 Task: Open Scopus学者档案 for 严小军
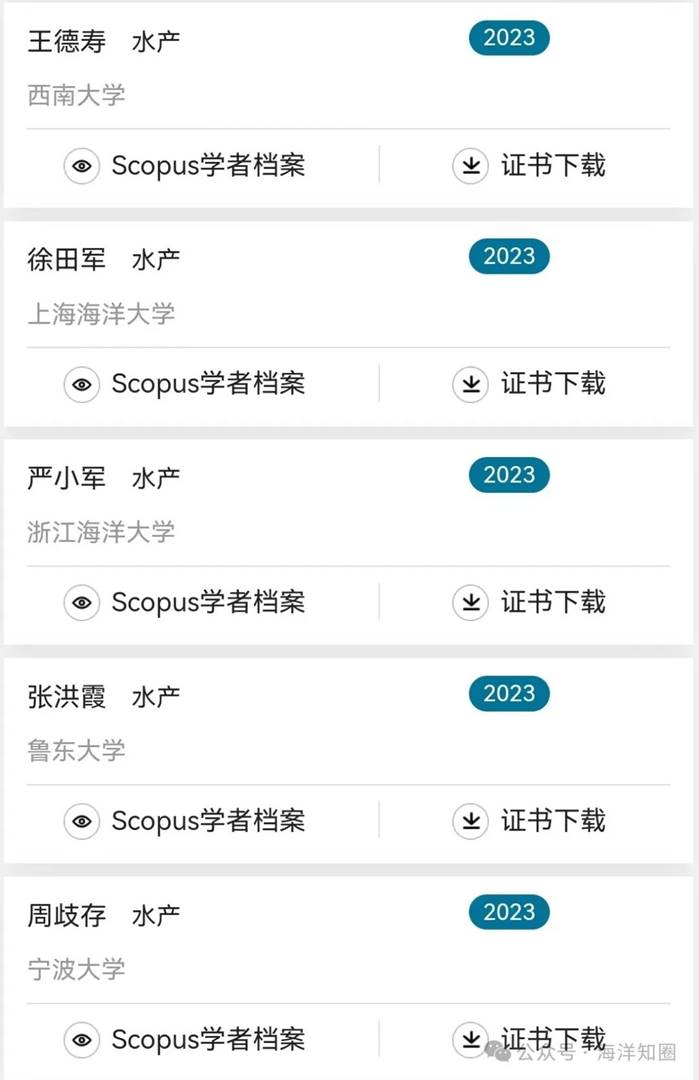pos(186,602)
